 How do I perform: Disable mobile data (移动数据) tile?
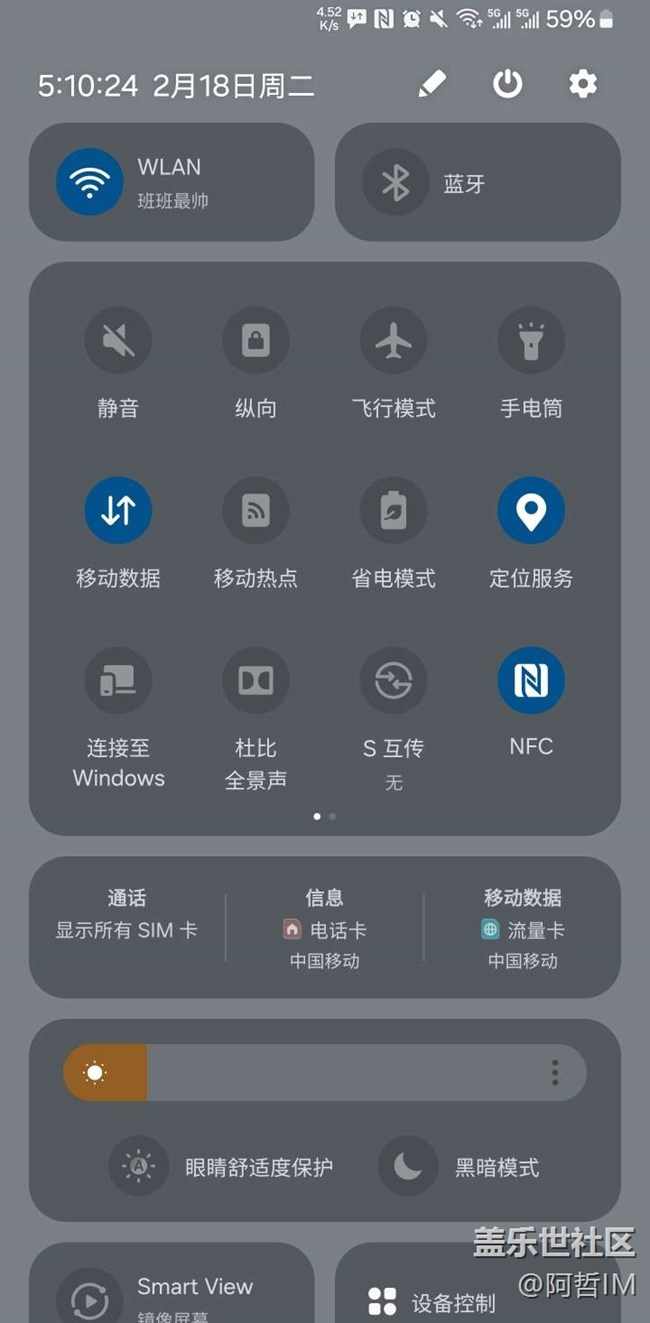coord(118,511)
